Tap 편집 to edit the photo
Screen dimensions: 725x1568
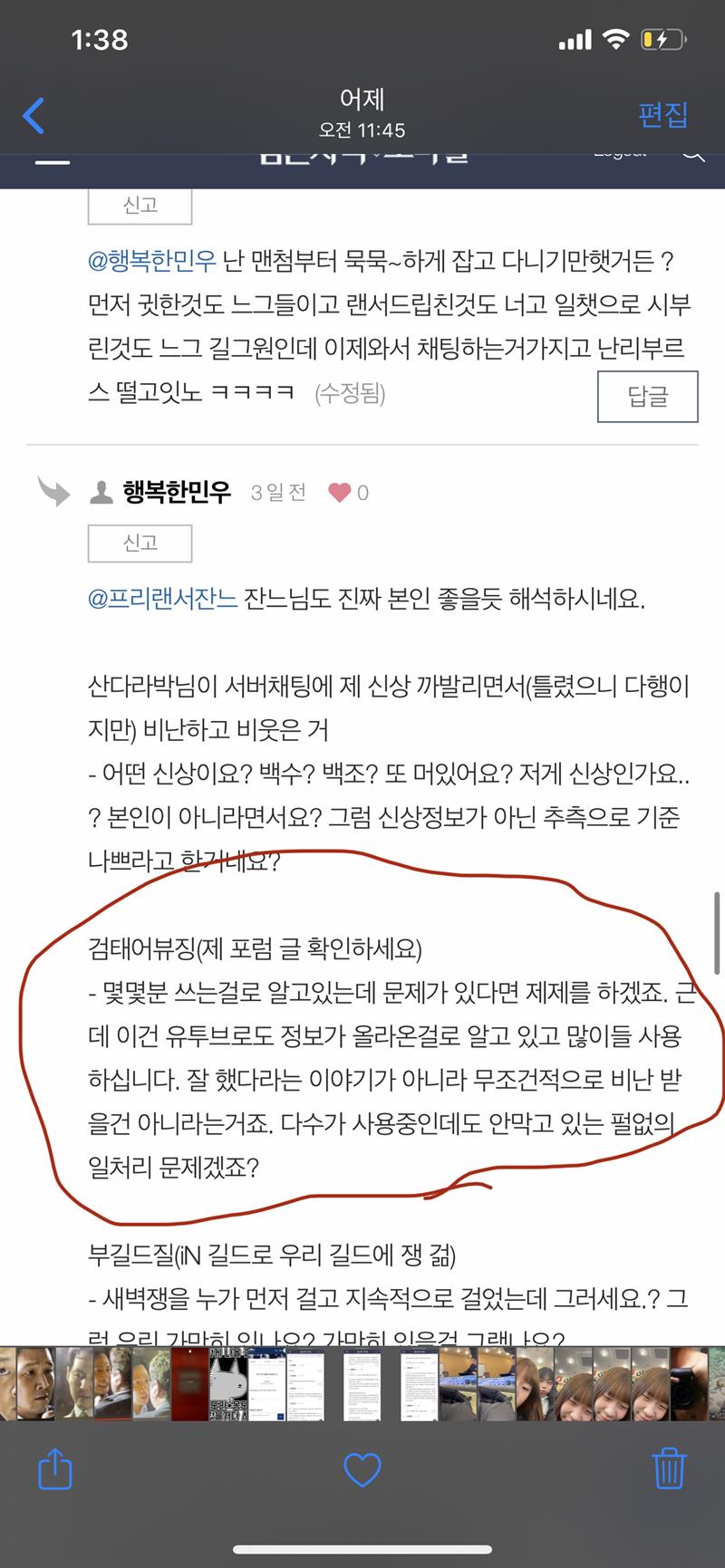click(x=662, y=114)
